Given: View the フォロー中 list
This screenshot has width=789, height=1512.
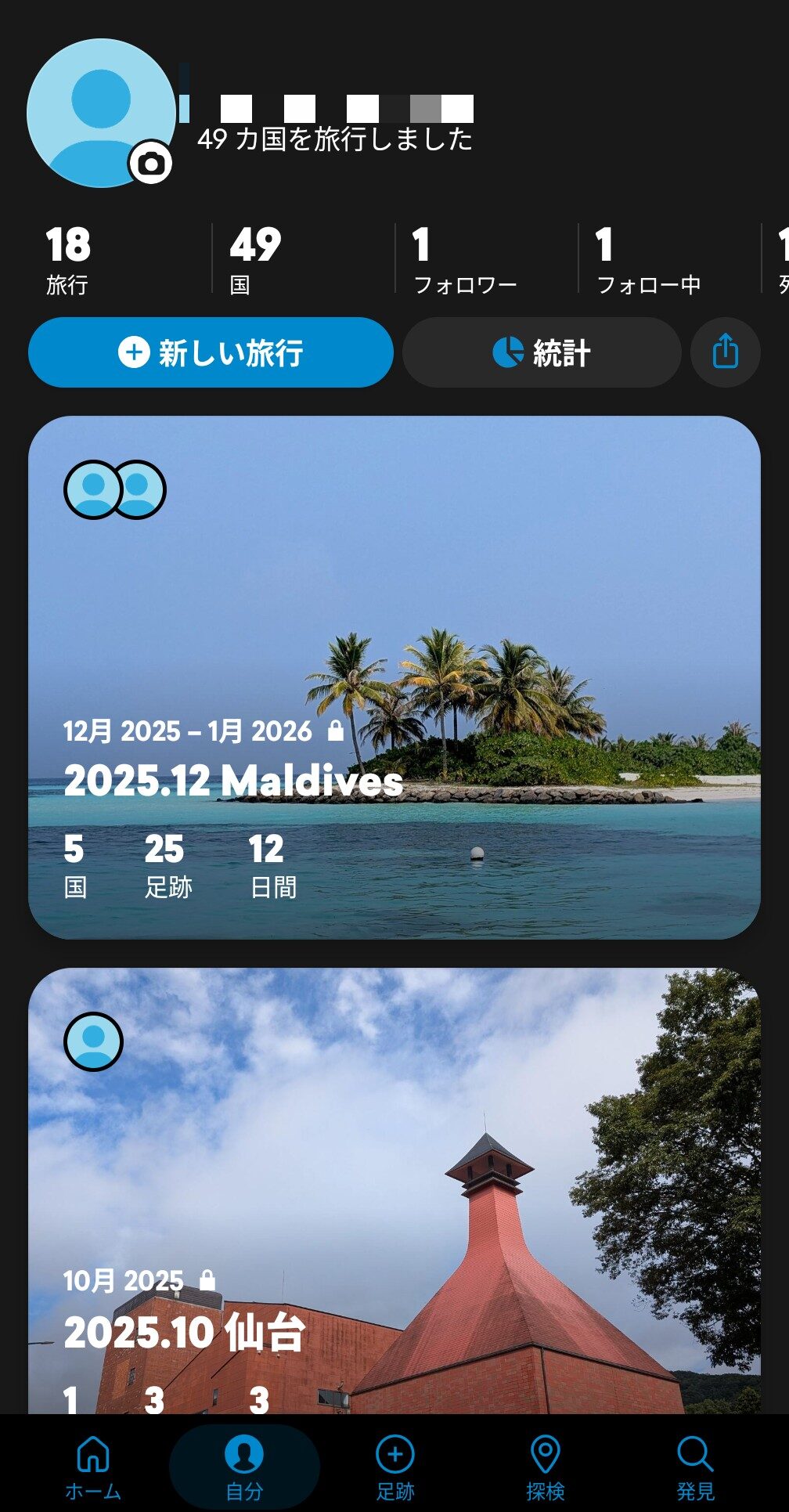Looking at the screenshot, I should (648, 260).
